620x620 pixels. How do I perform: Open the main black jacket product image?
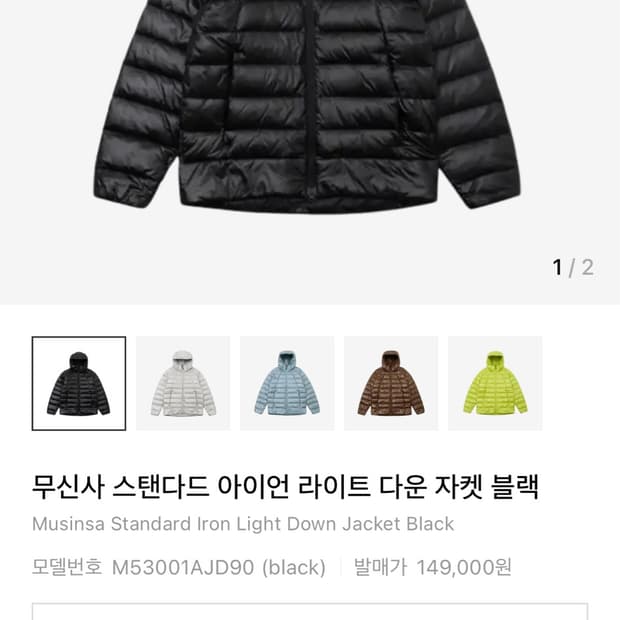pyautogui.click(x=310, y=152)
